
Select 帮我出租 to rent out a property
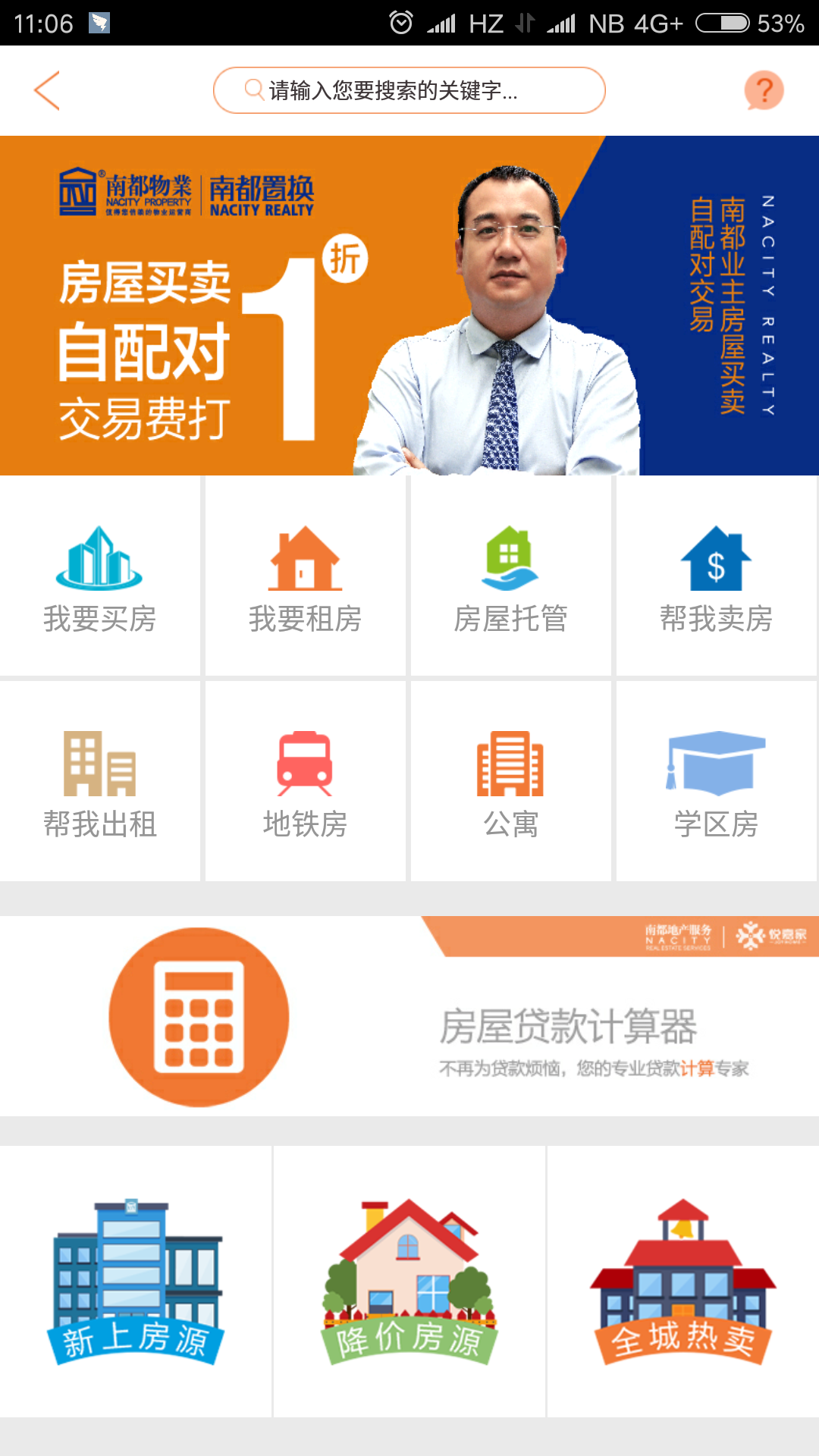point(100,783)
